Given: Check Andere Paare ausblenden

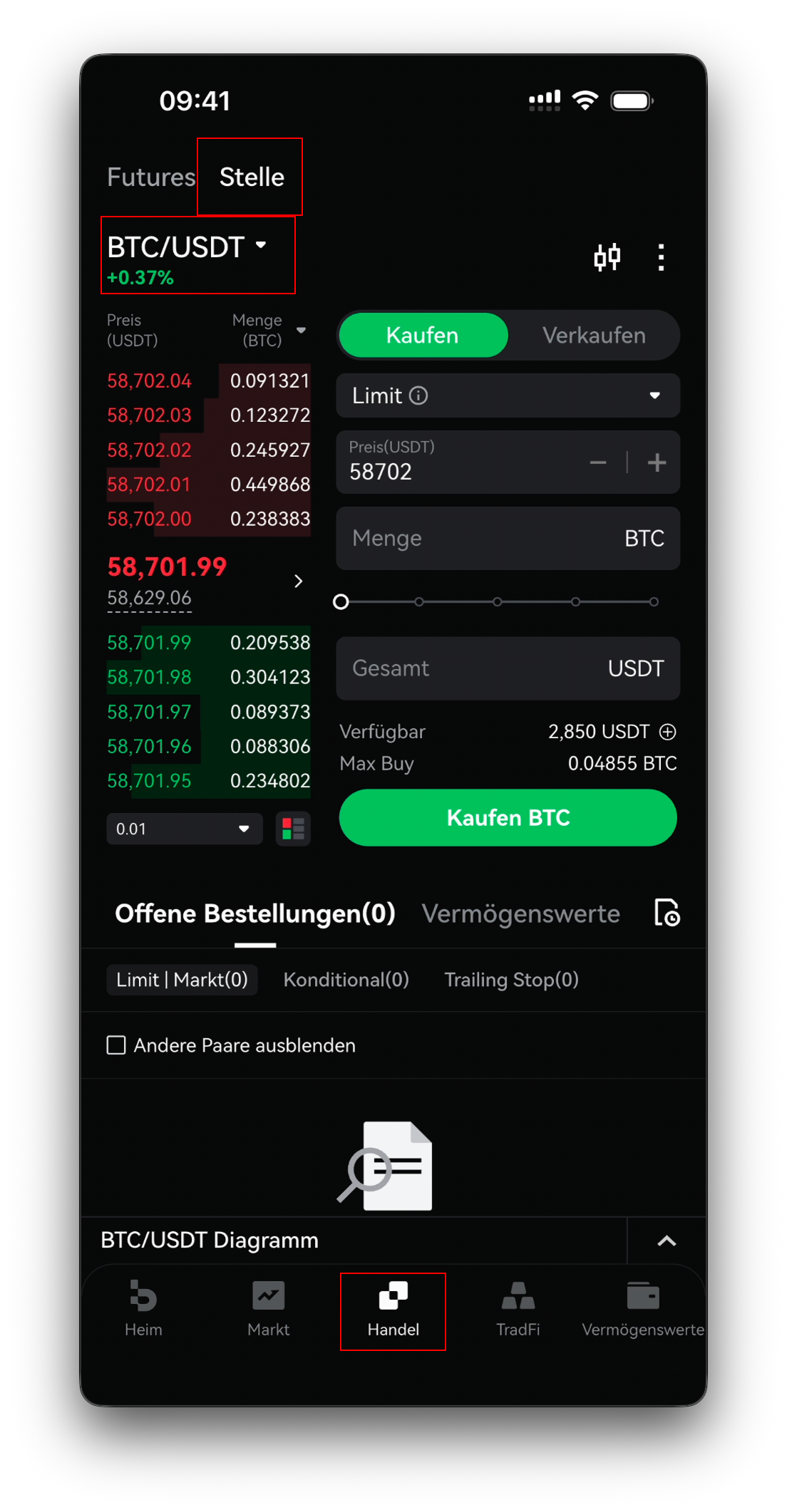Looking at the screenshot, I should point(116,1045).
